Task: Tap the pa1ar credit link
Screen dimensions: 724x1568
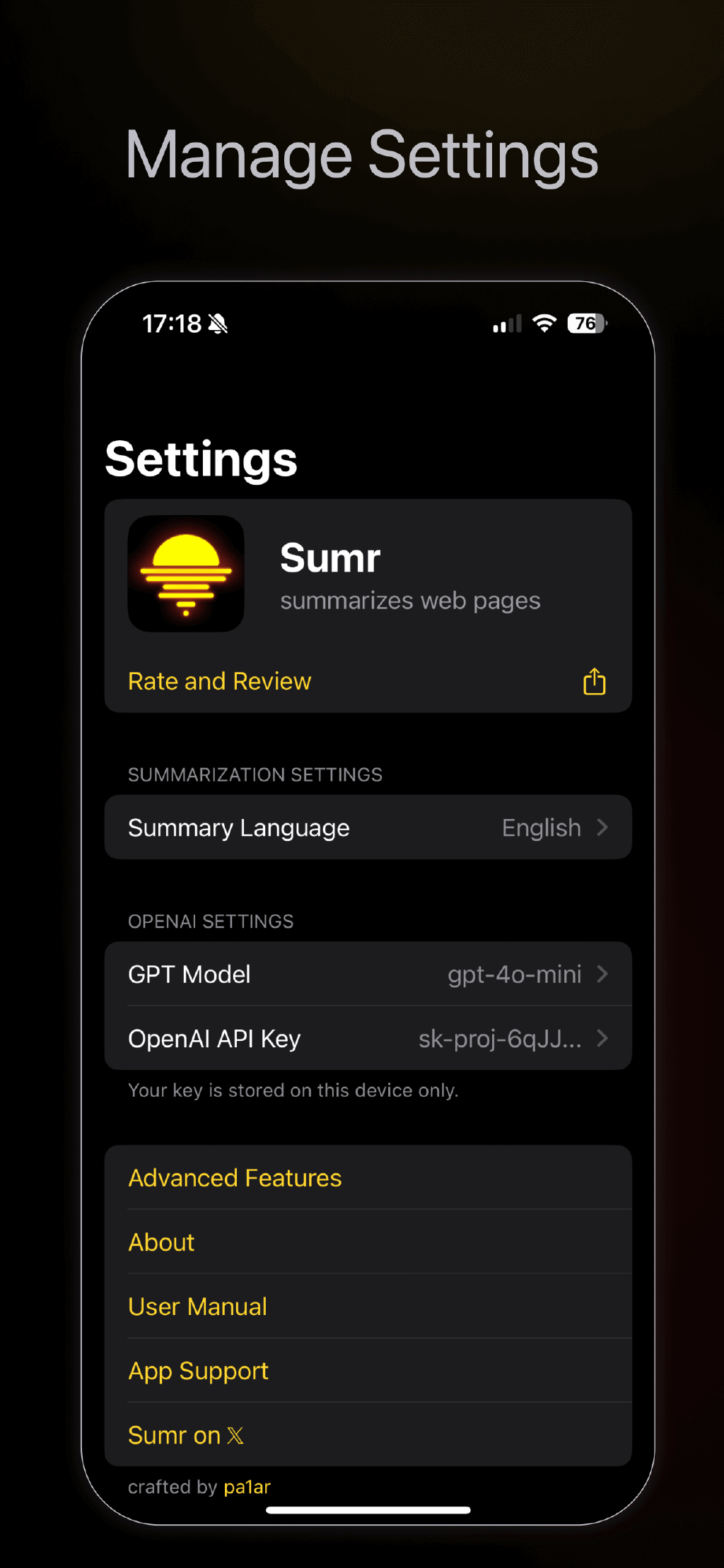Action: tap(247, 1486)
